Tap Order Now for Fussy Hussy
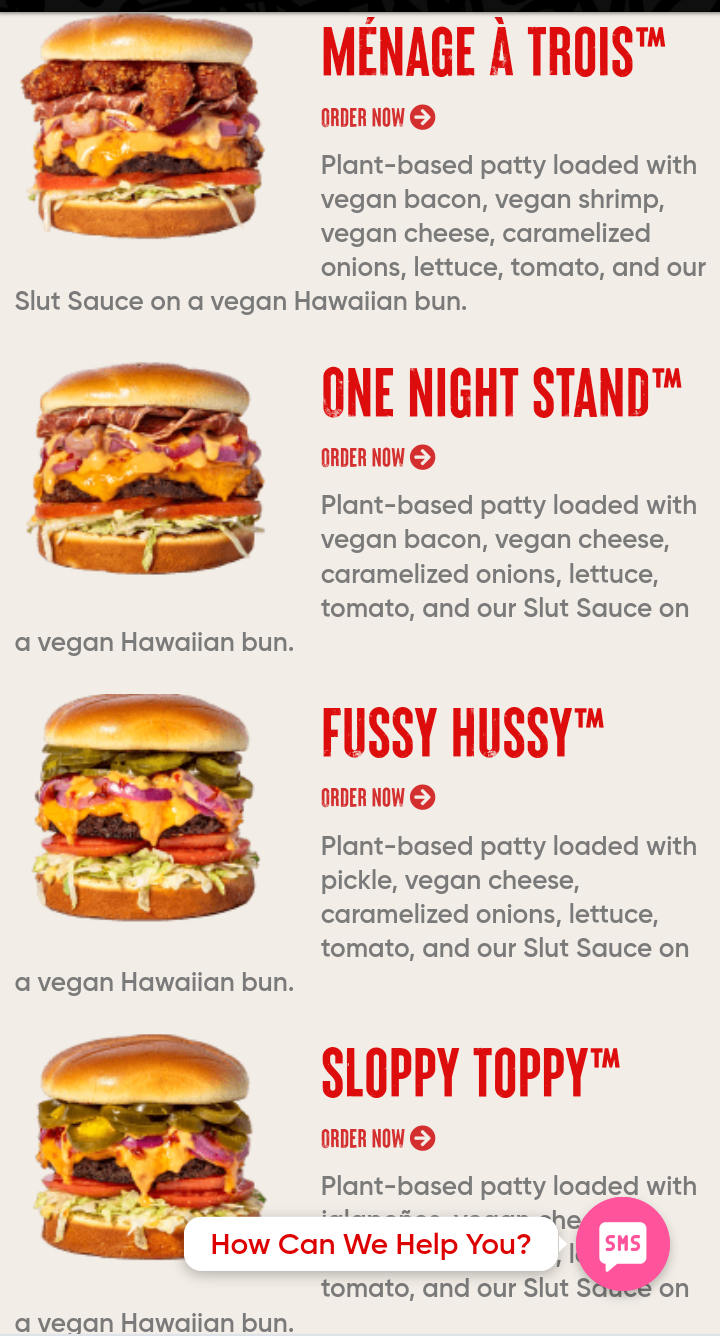720x1336 pixels. pos(378,798)
